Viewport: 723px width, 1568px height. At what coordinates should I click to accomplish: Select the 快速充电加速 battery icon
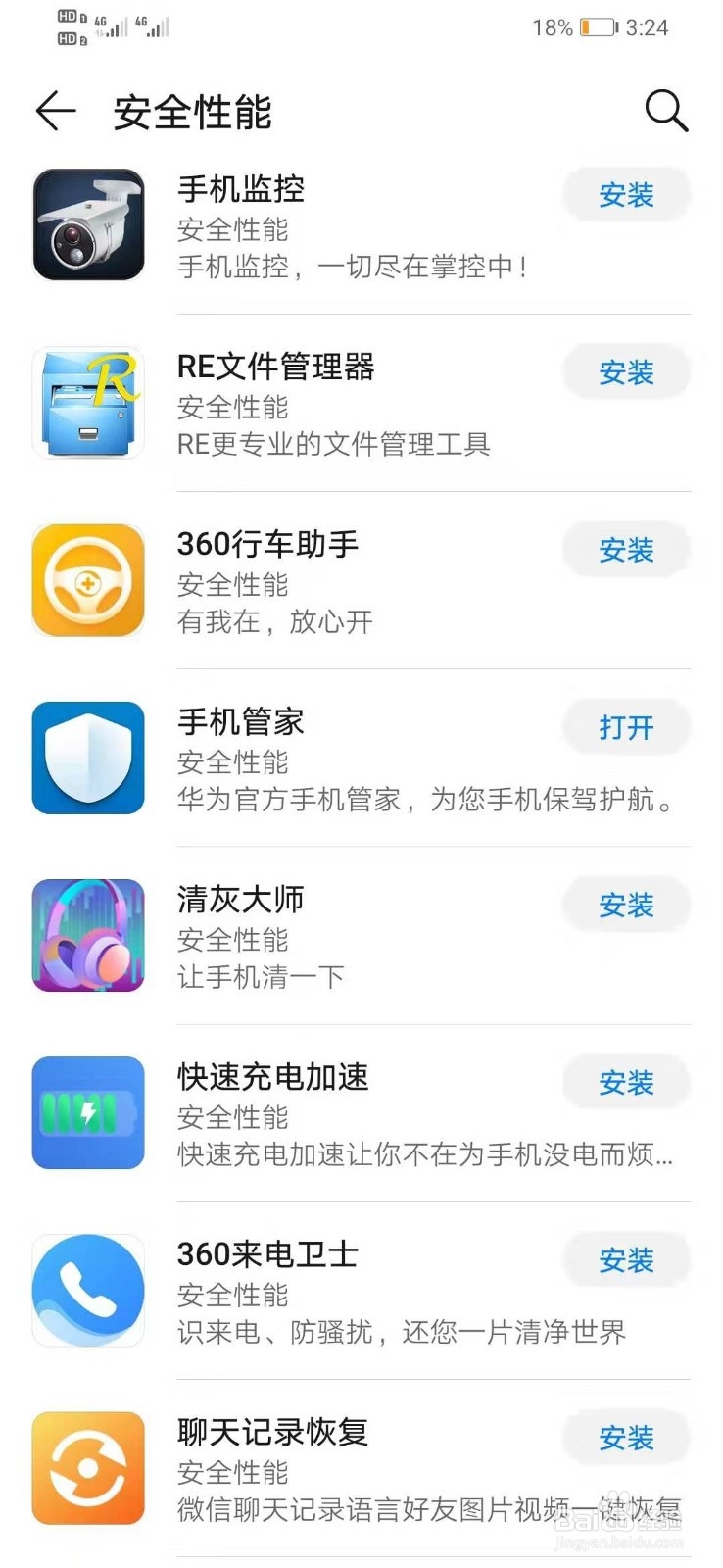tap(88, 1113)
